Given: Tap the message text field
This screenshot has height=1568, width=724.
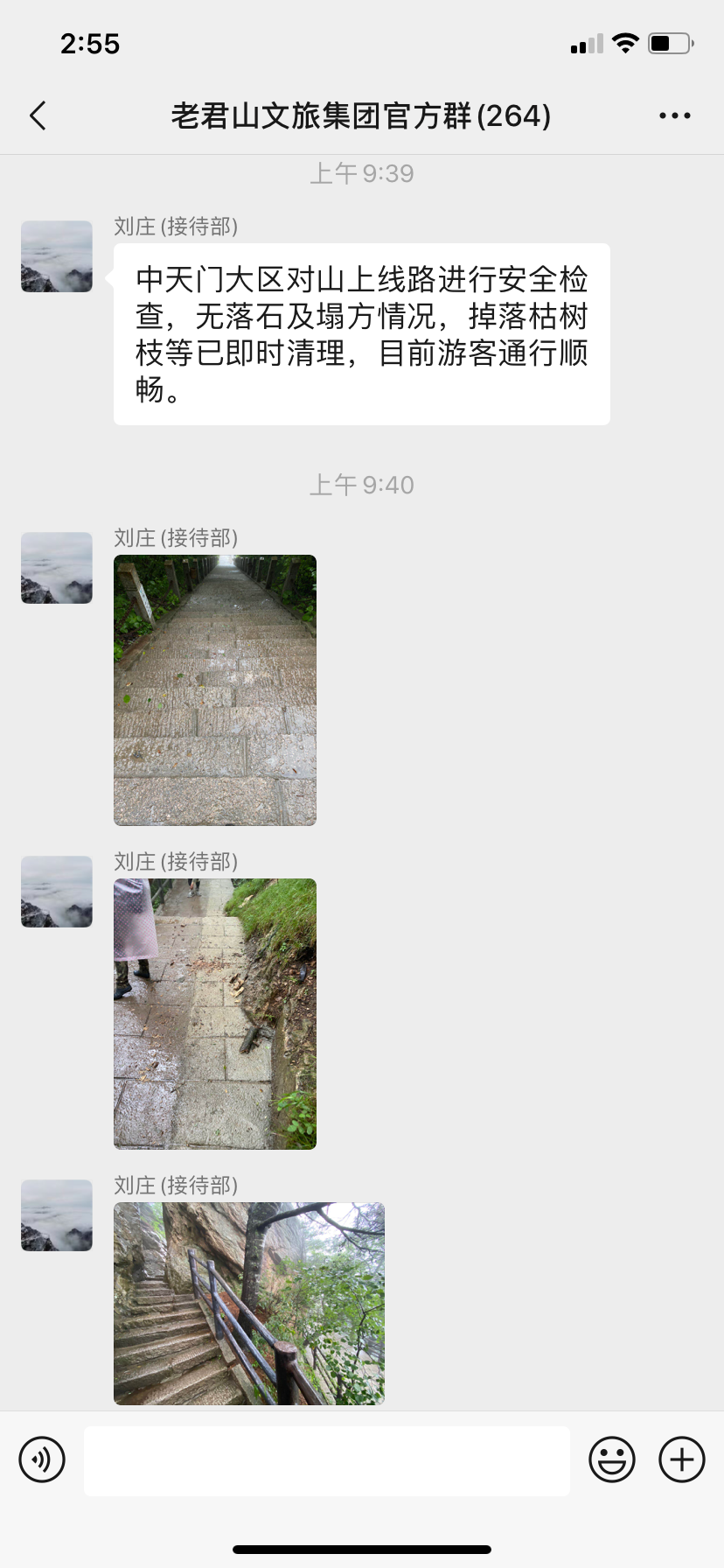Looking at the screenshot, I should [326, 1460].
